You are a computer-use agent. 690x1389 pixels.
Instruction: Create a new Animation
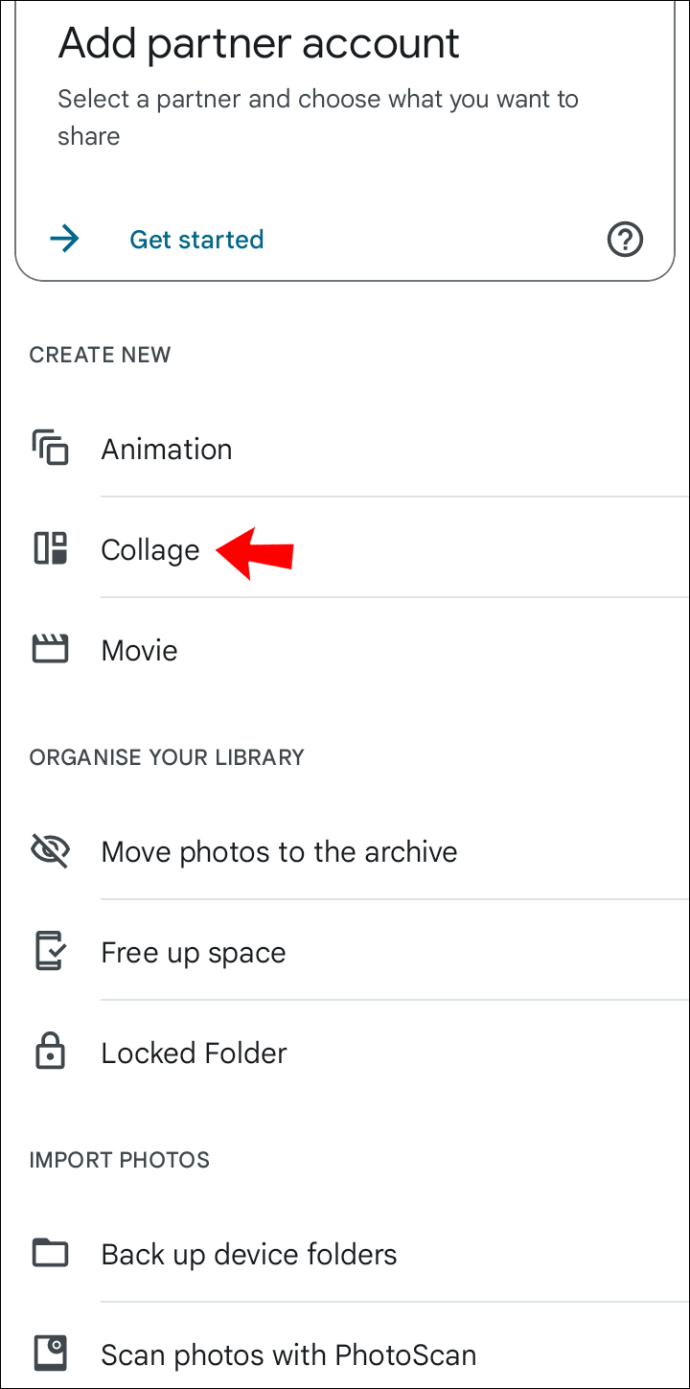pos(345,449)
